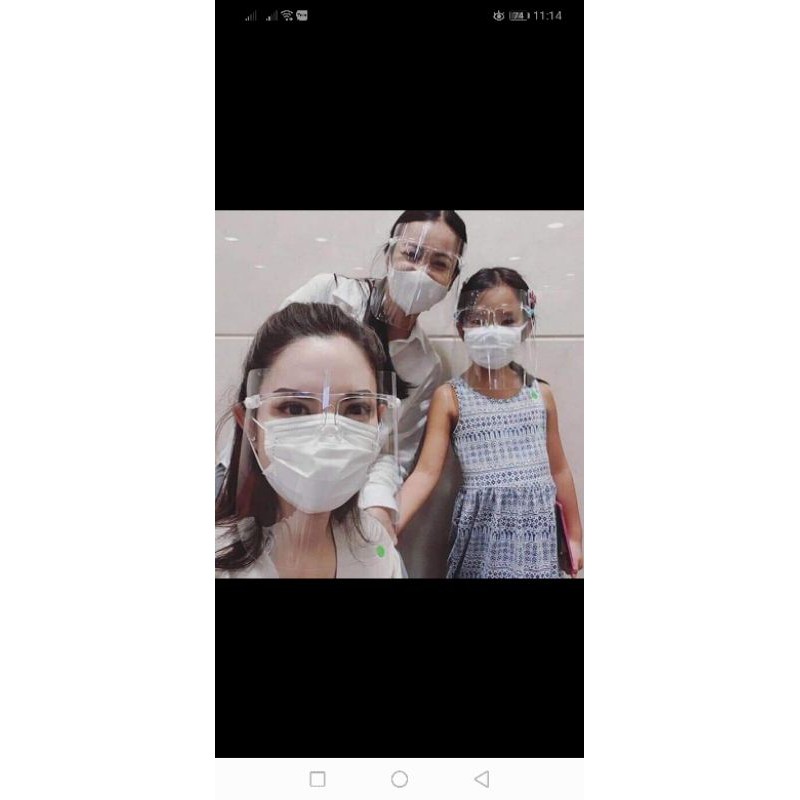Tap the full-screen photo to reveal viewer controls
The height and width of the screenshot is (800, 800).
[x=399, y=394]
